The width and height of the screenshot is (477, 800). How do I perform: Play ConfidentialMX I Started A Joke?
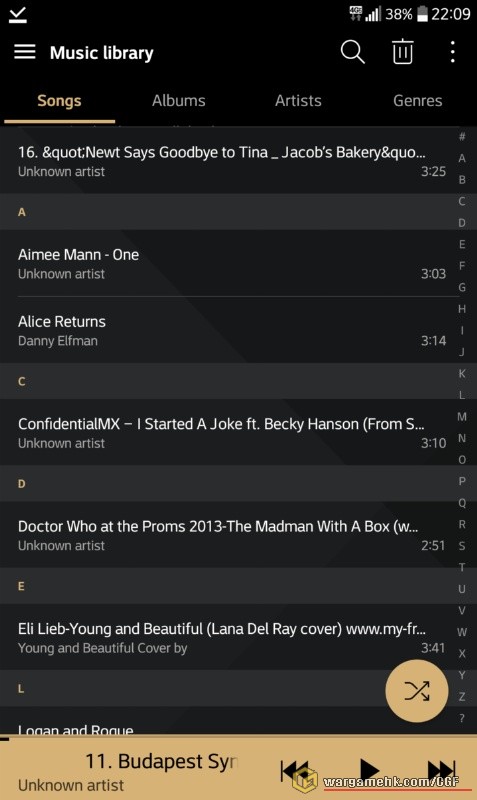(x=227, y=432)
